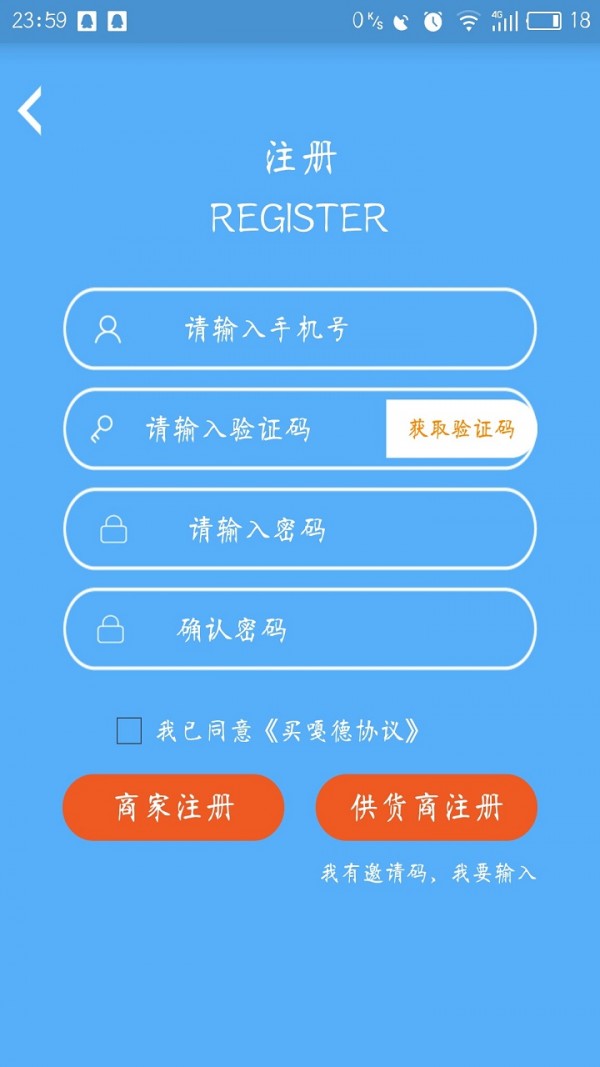Focus the password field 请输入密码

pyautogui.click(x=300, y=529)
